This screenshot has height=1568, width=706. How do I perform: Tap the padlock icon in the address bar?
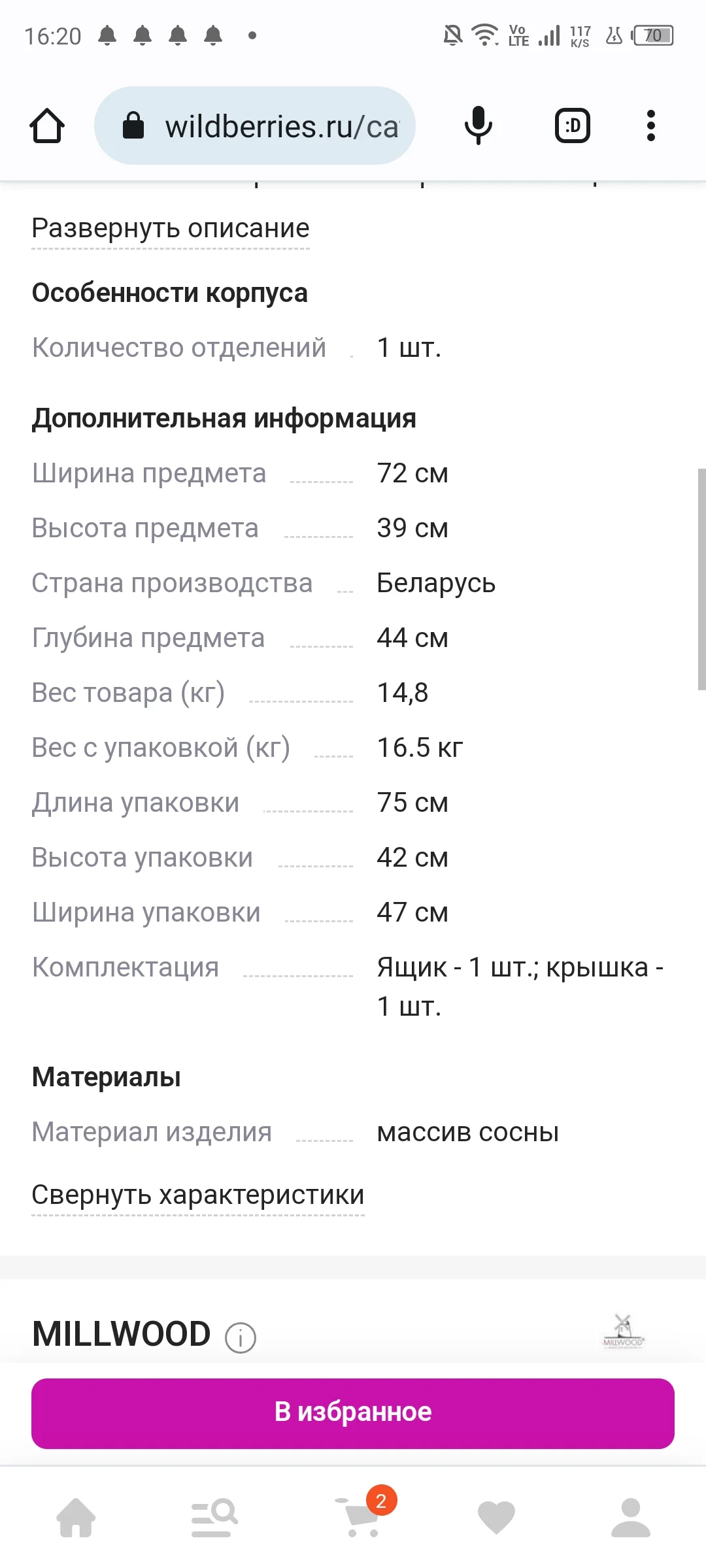133,125
